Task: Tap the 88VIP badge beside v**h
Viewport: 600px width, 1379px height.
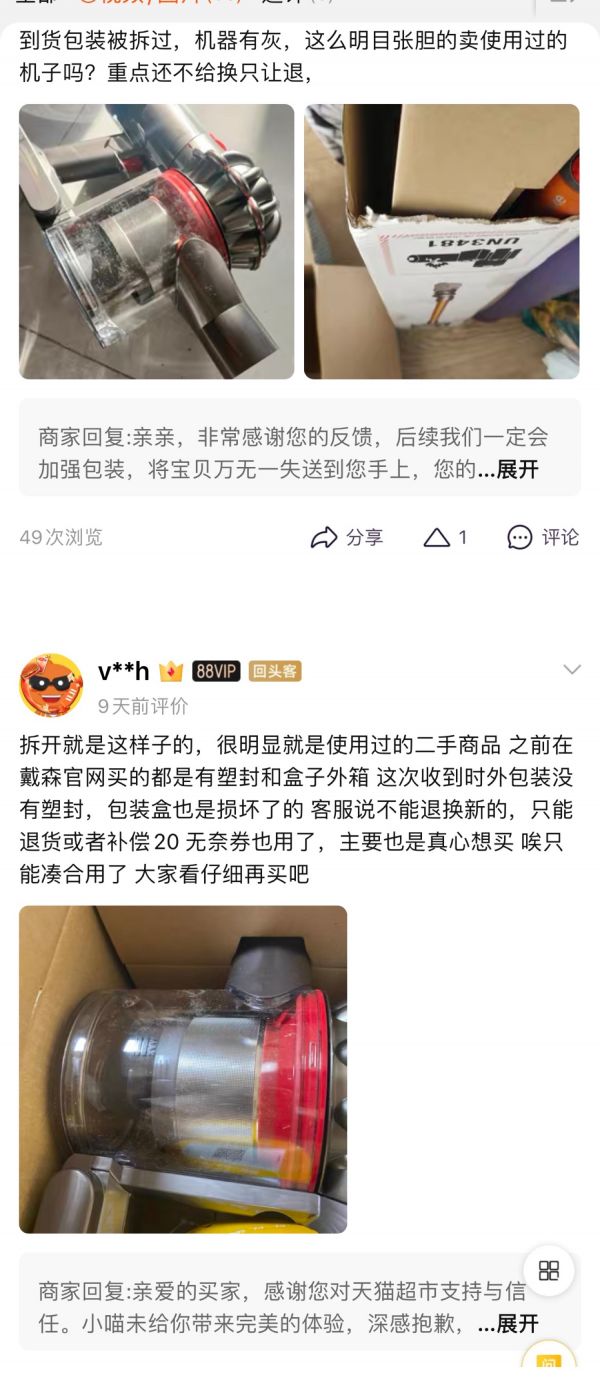Action: click(x=216, y=671)
